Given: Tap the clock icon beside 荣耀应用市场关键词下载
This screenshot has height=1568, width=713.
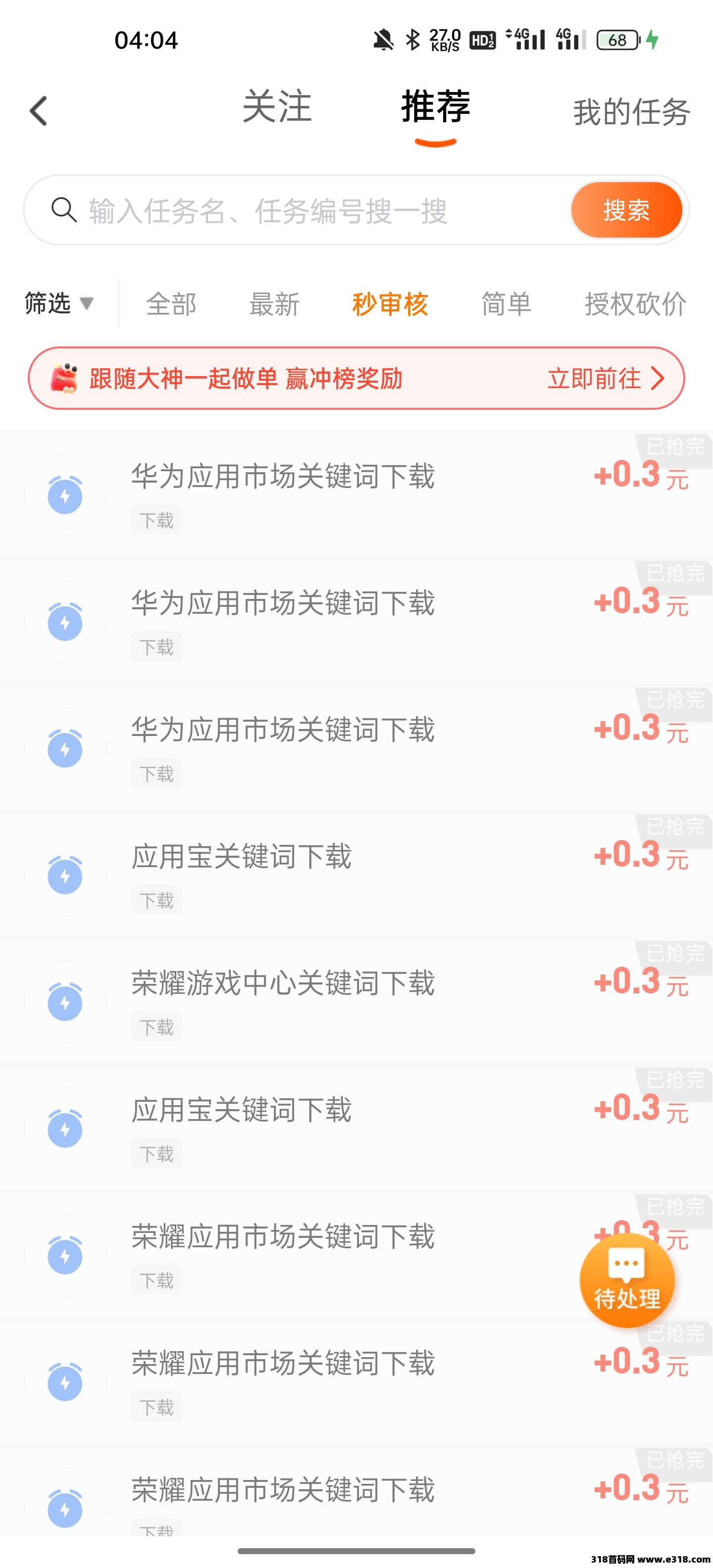Looking at the screenshot, I should click(x=65, y=1256).
